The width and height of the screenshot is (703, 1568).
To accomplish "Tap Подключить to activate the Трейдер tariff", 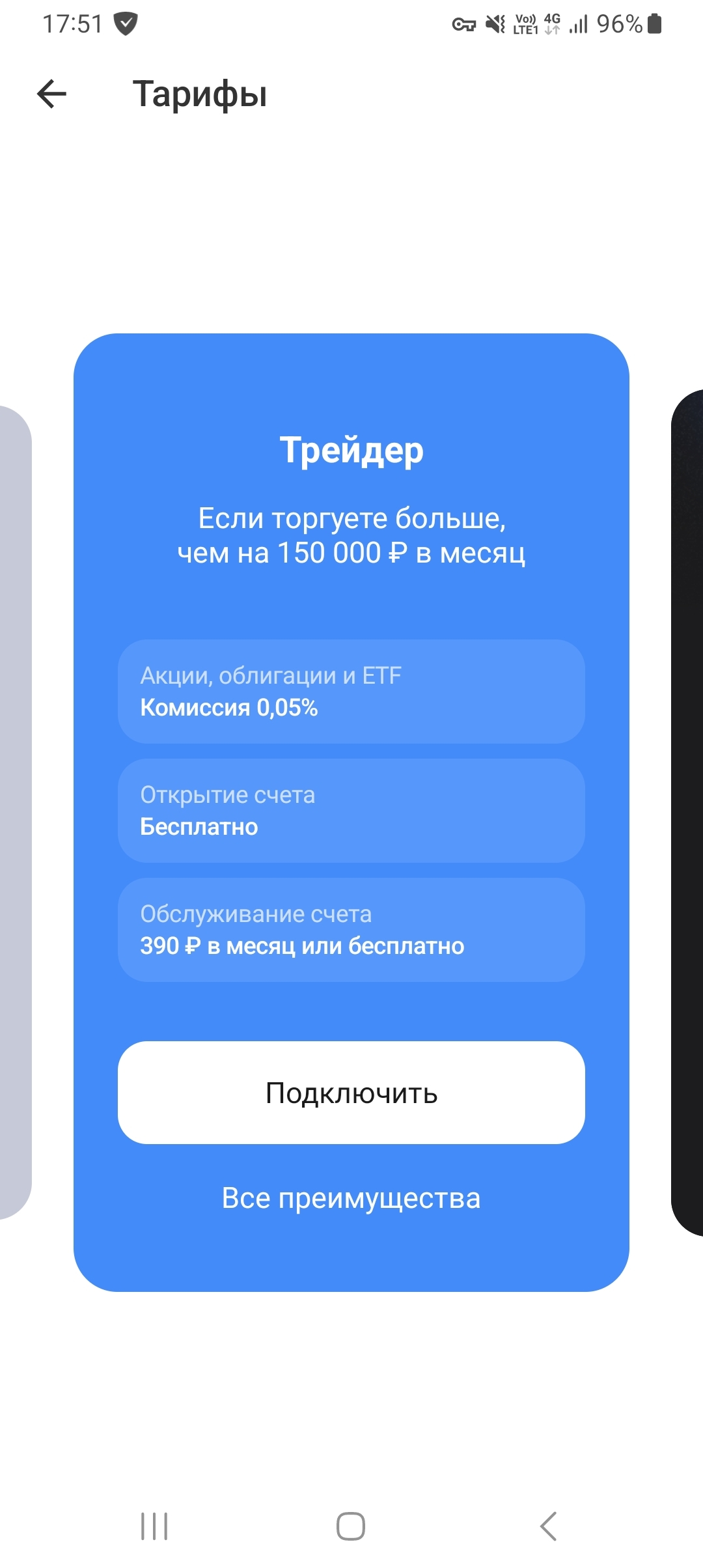I will coord(351,1093).
